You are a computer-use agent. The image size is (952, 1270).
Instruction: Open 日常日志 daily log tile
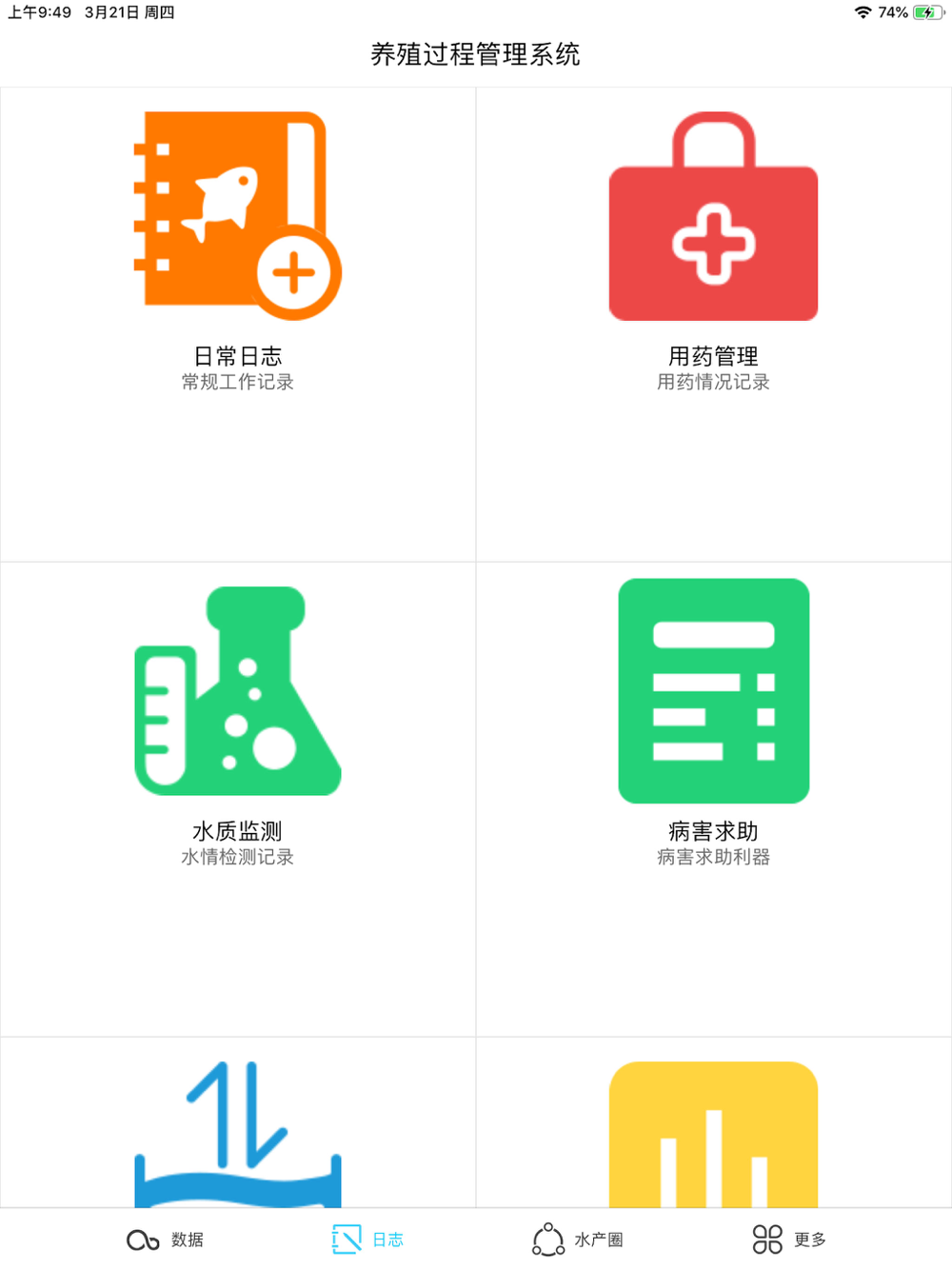(238, 324)
